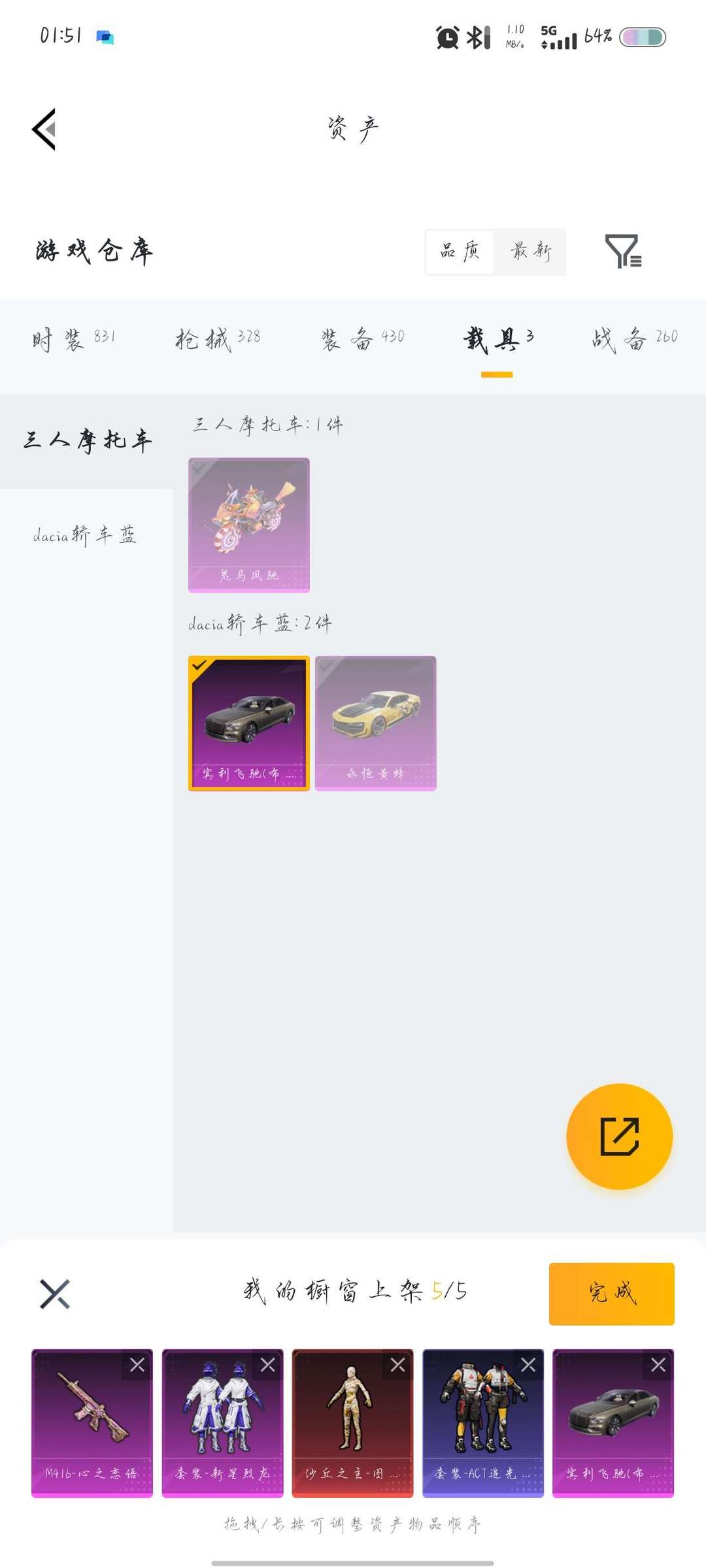Screen dimensions: 706x1568
Task: Switch to the 枪械 tab
Action: (x=218, y=338)
